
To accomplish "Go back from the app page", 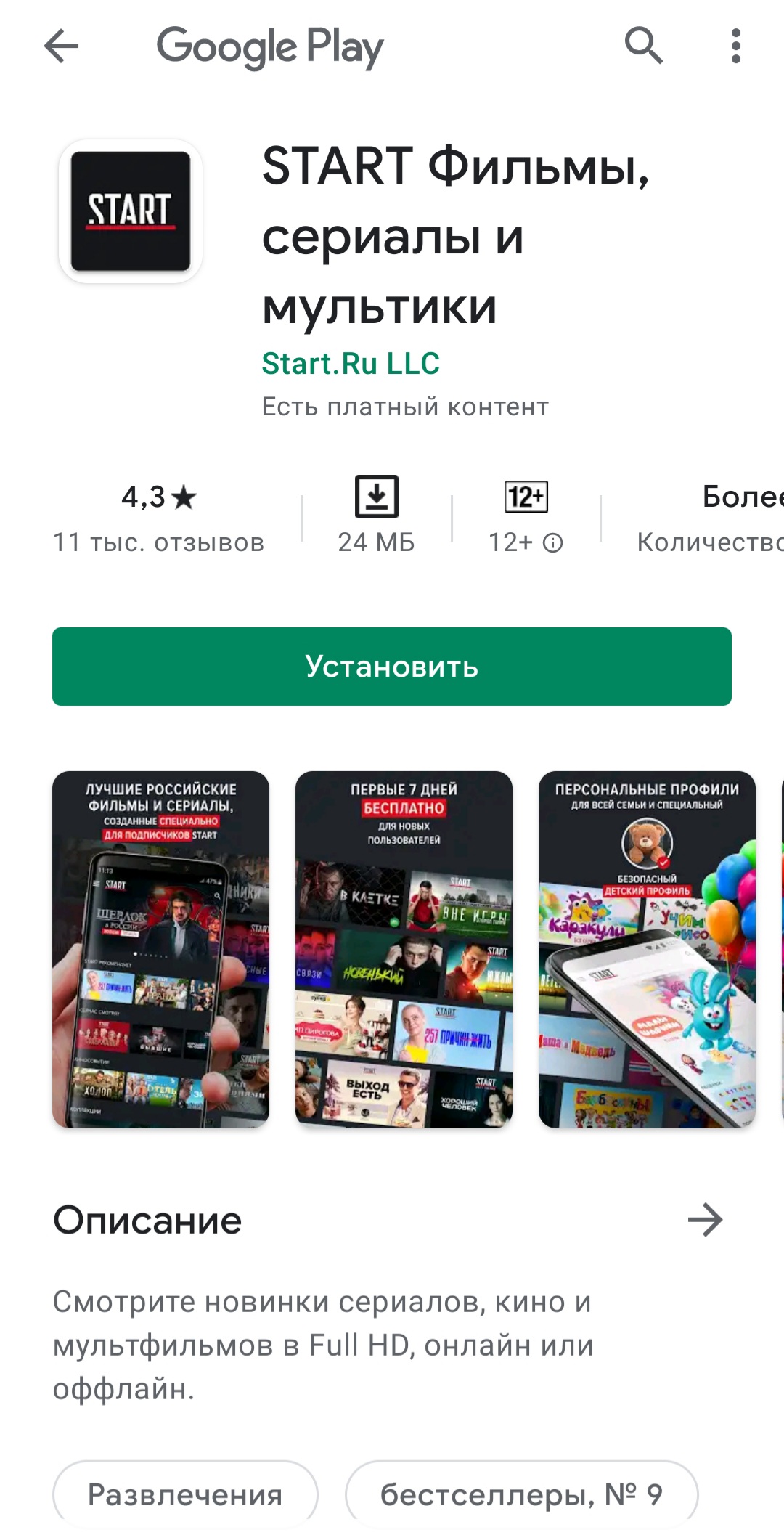I will [x=62, y=47].
